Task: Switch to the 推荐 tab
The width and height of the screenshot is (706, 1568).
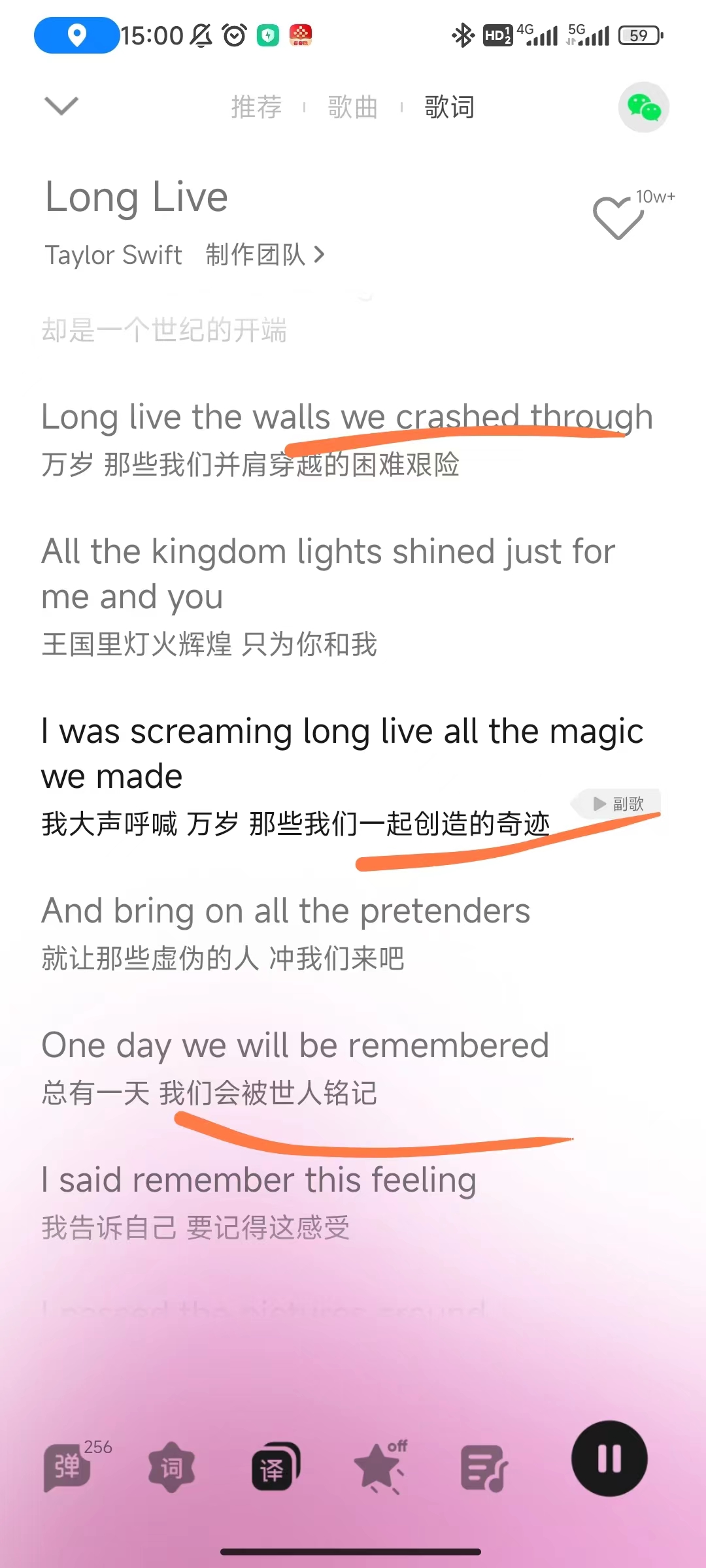Action: (256, 107)
